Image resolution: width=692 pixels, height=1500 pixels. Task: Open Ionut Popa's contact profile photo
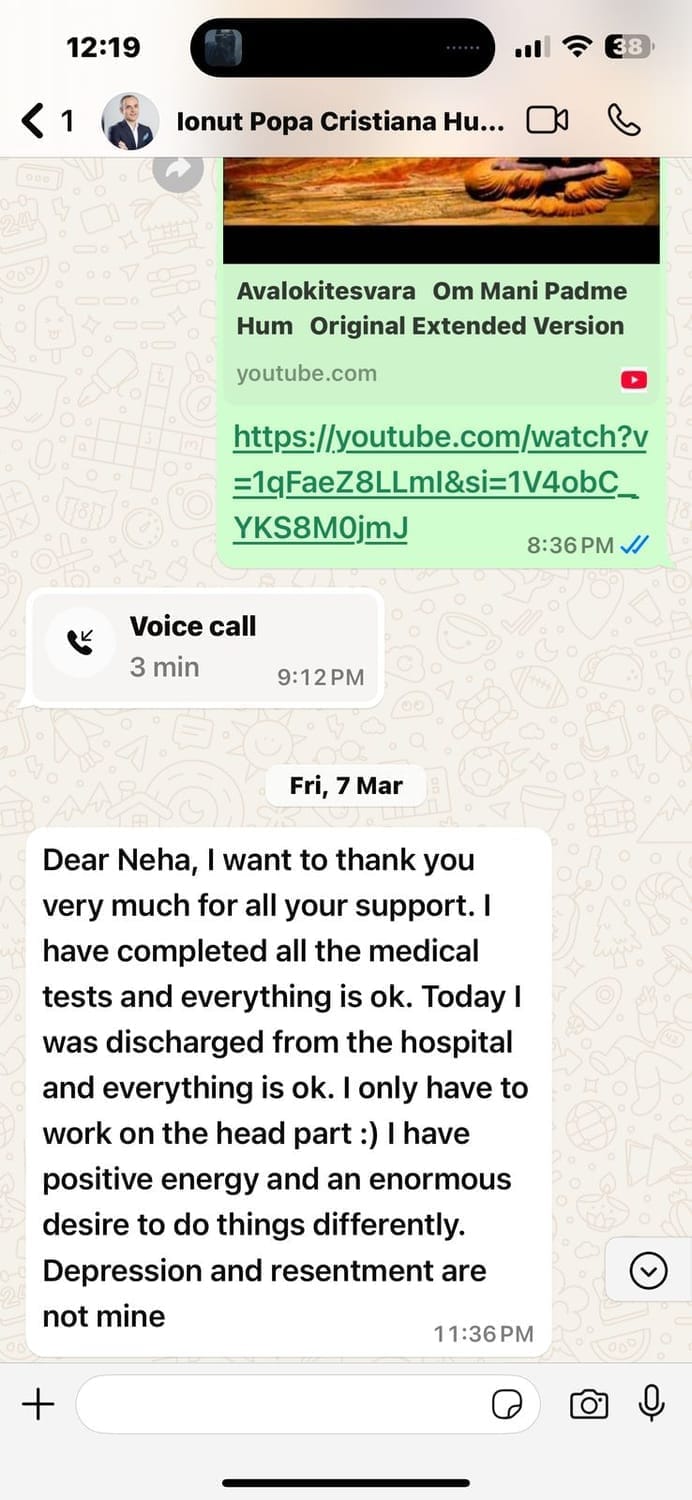coord(130,121)
